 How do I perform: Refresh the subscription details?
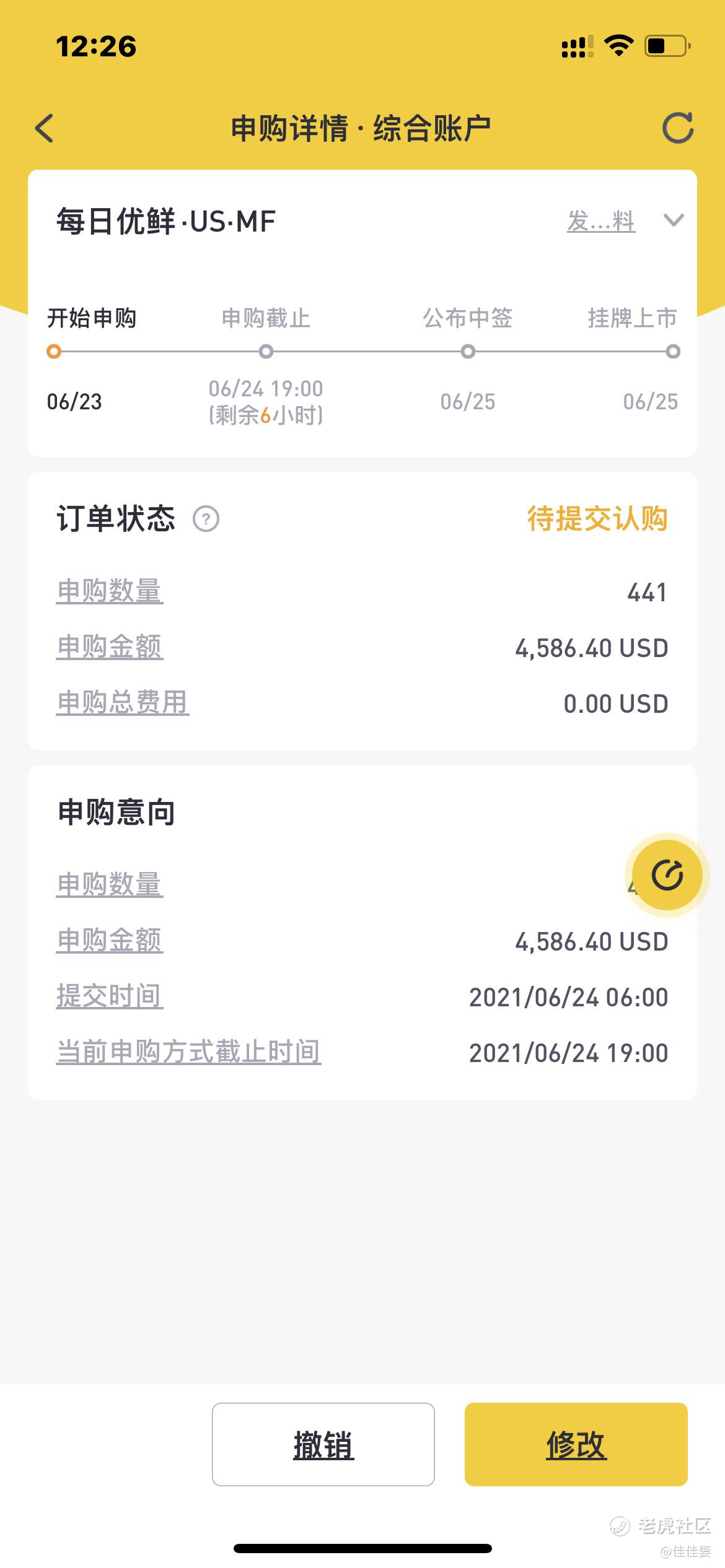pos(677,128)
